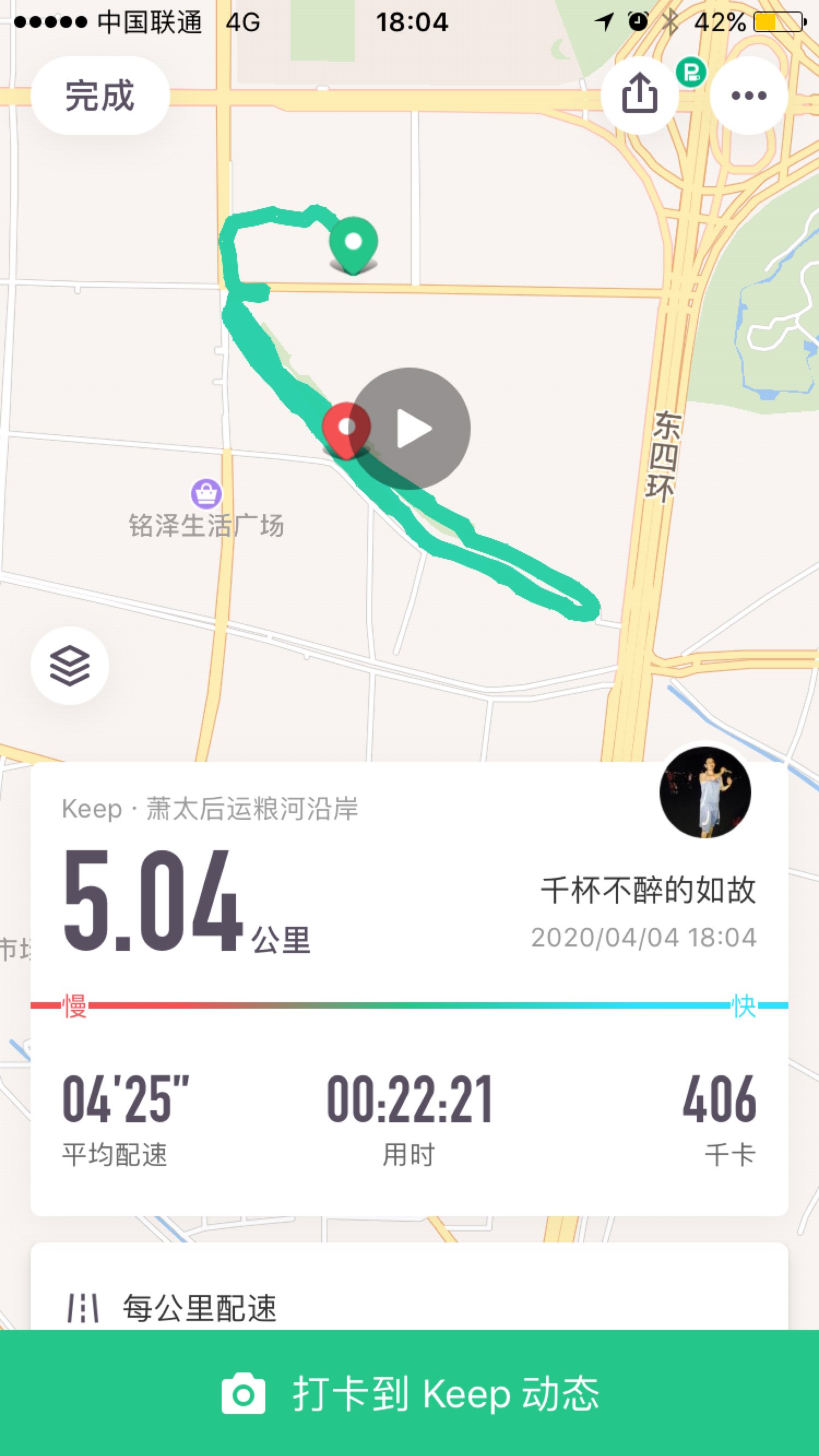Tap the 完成 button to finish
Image resolution: width=819 pixels, height=1456 pixels.
click(100, 96)
